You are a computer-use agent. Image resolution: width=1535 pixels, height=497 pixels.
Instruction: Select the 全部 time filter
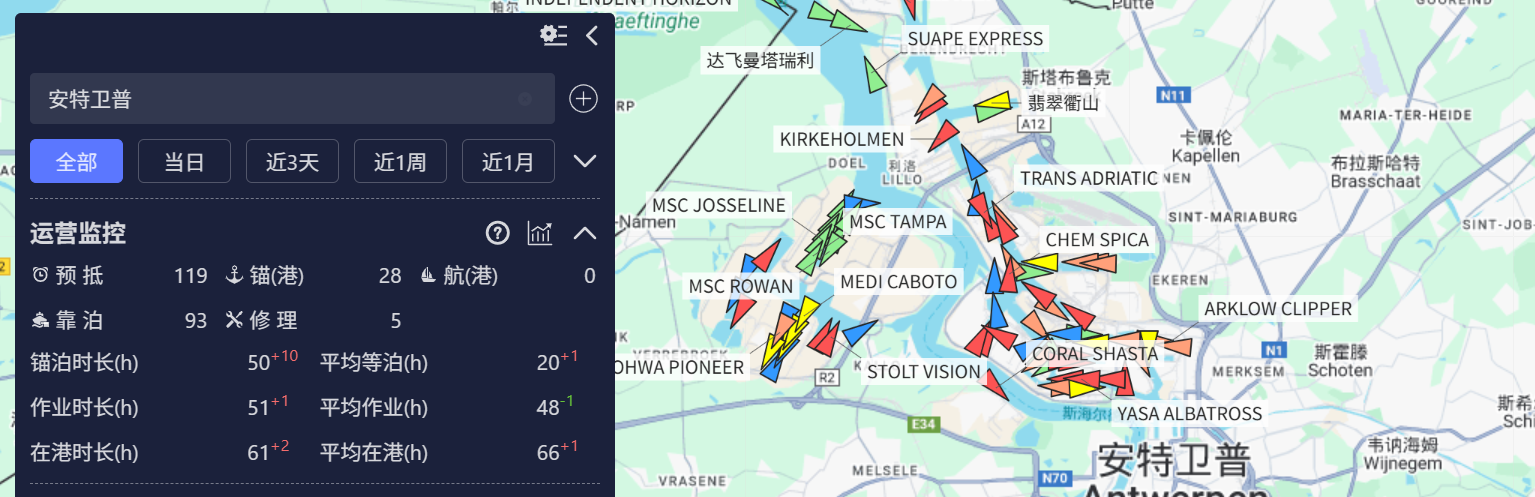click(x=76, y=161)
